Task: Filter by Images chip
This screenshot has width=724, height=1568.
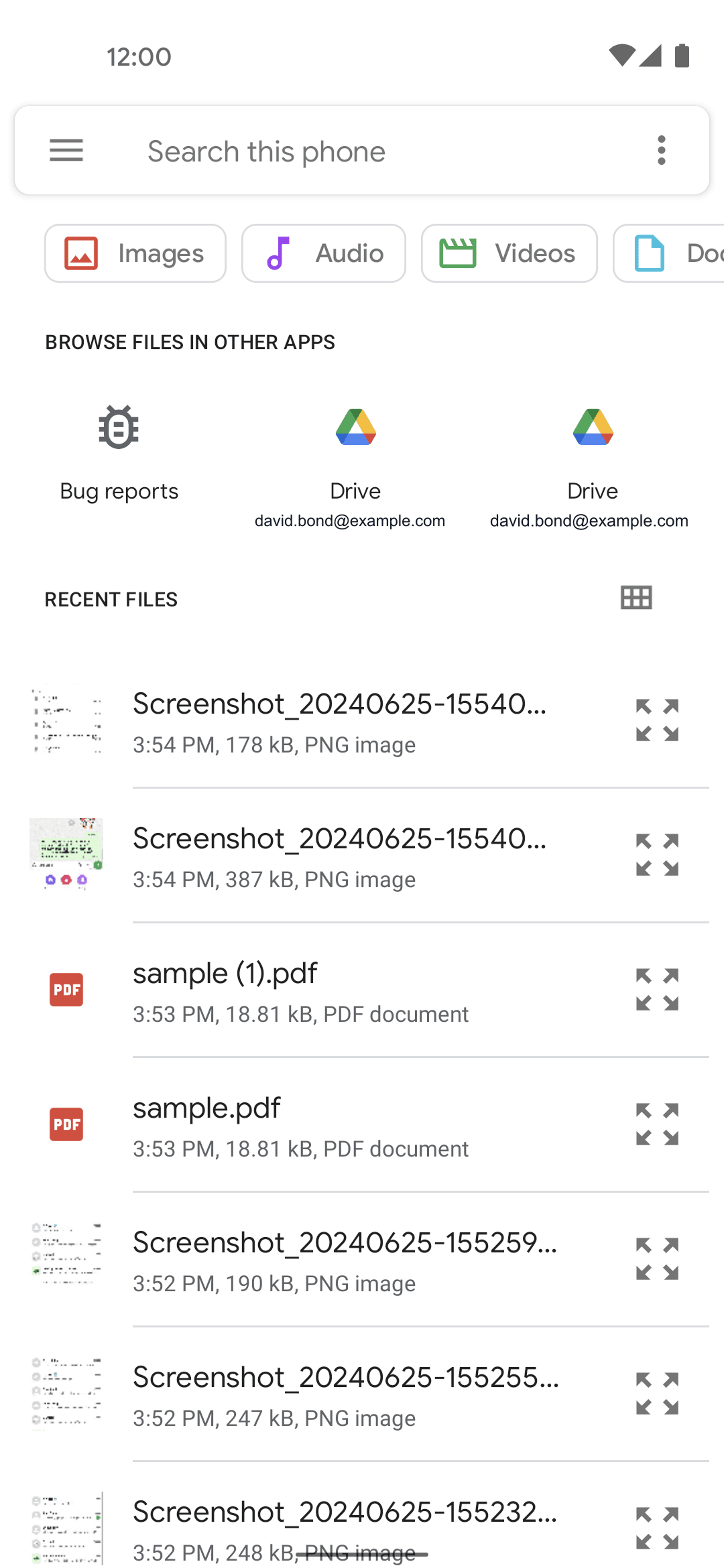Action: click(x=135, y=253)
